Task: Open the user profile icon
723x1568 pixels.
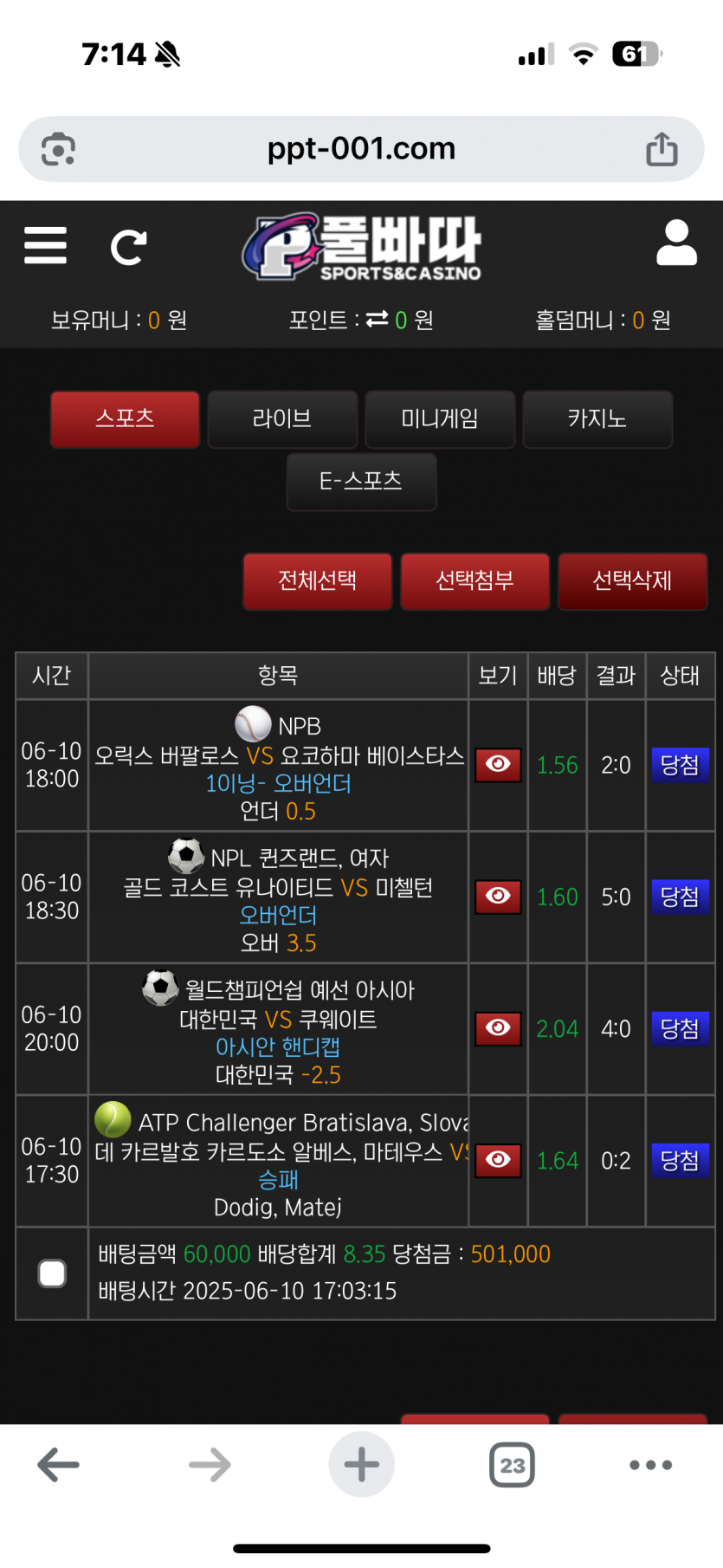Action: (676, 243)
